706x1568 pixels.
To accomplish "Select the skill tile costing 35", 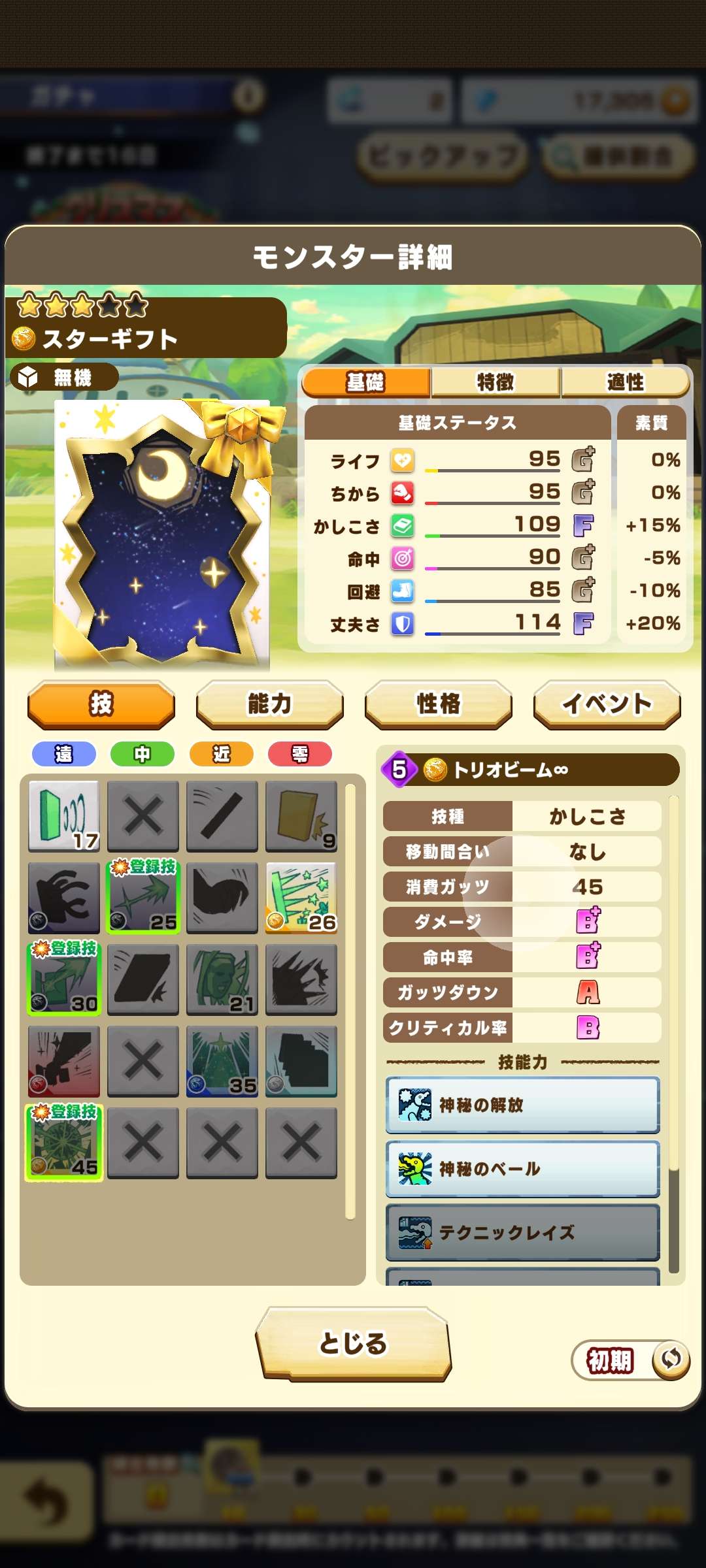I will tap(222, 1060).
